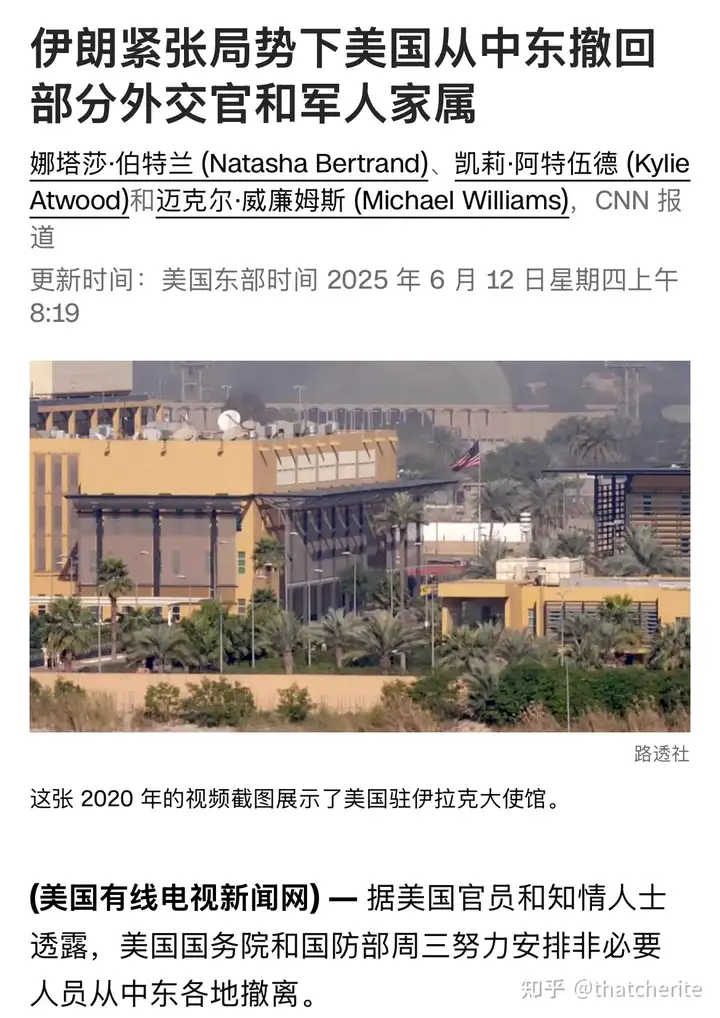Open author link Natasha Bertrand
This screenshot has height=1018, width=720.
pos(229,164)
